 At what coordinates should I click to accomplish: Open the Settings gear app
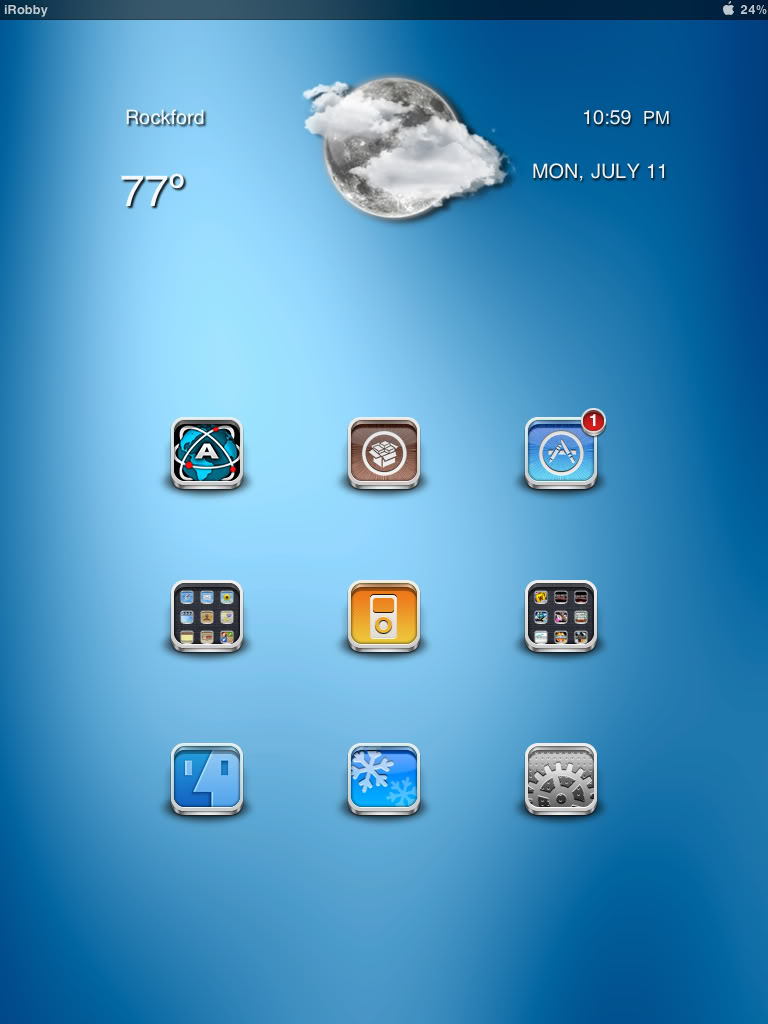point(561,778)
